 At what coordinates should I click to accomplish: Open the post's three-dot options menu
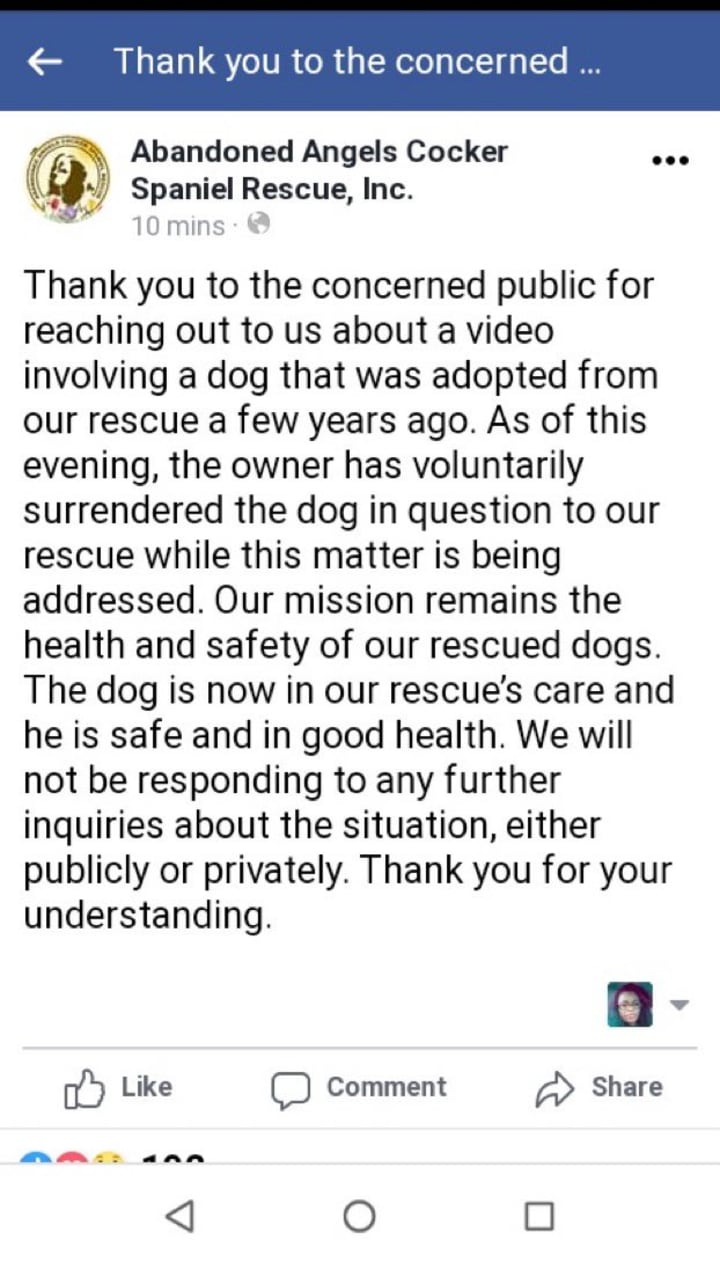point(669,160)
